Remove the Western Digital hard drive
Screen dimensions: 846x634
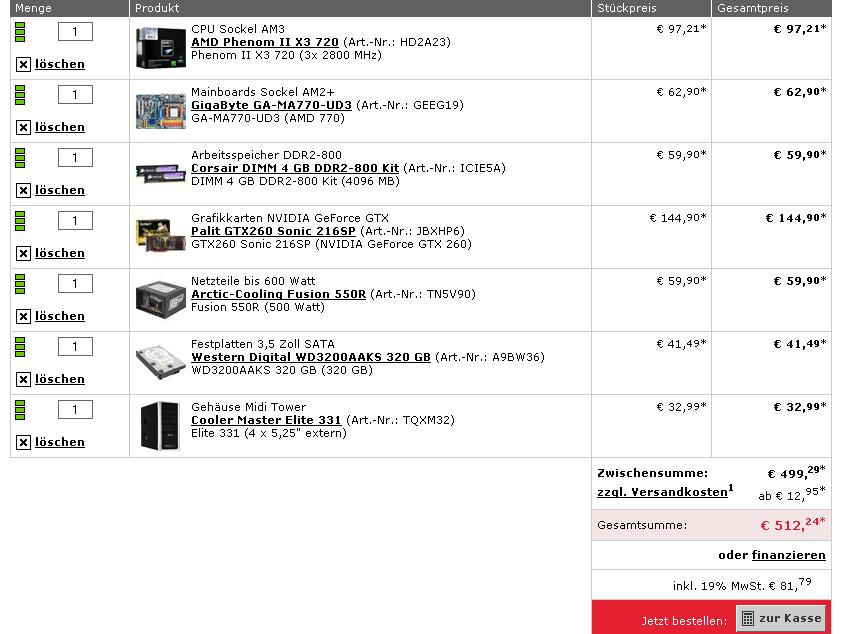tap(59, 379)
